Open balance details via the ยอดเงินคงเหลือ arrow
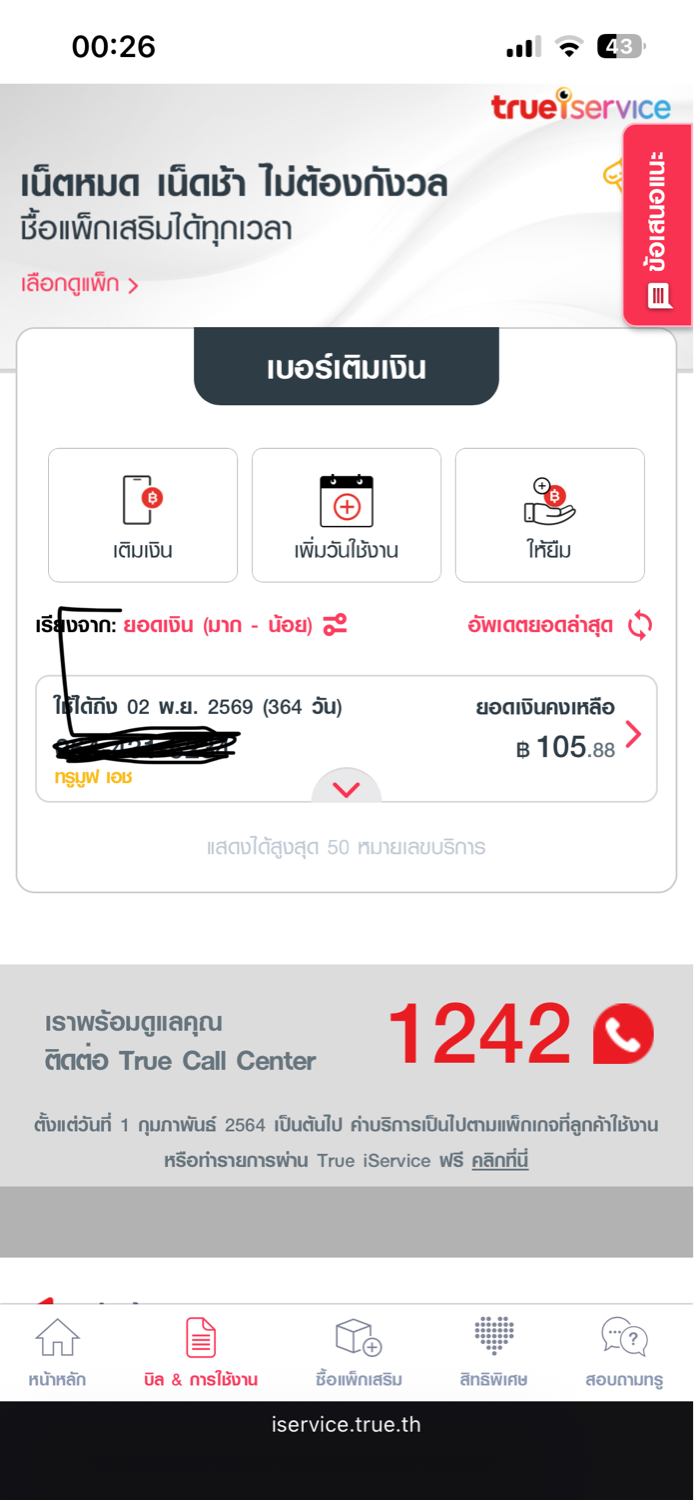Viewport: 694px width, 1500px height. click(633, 736)
